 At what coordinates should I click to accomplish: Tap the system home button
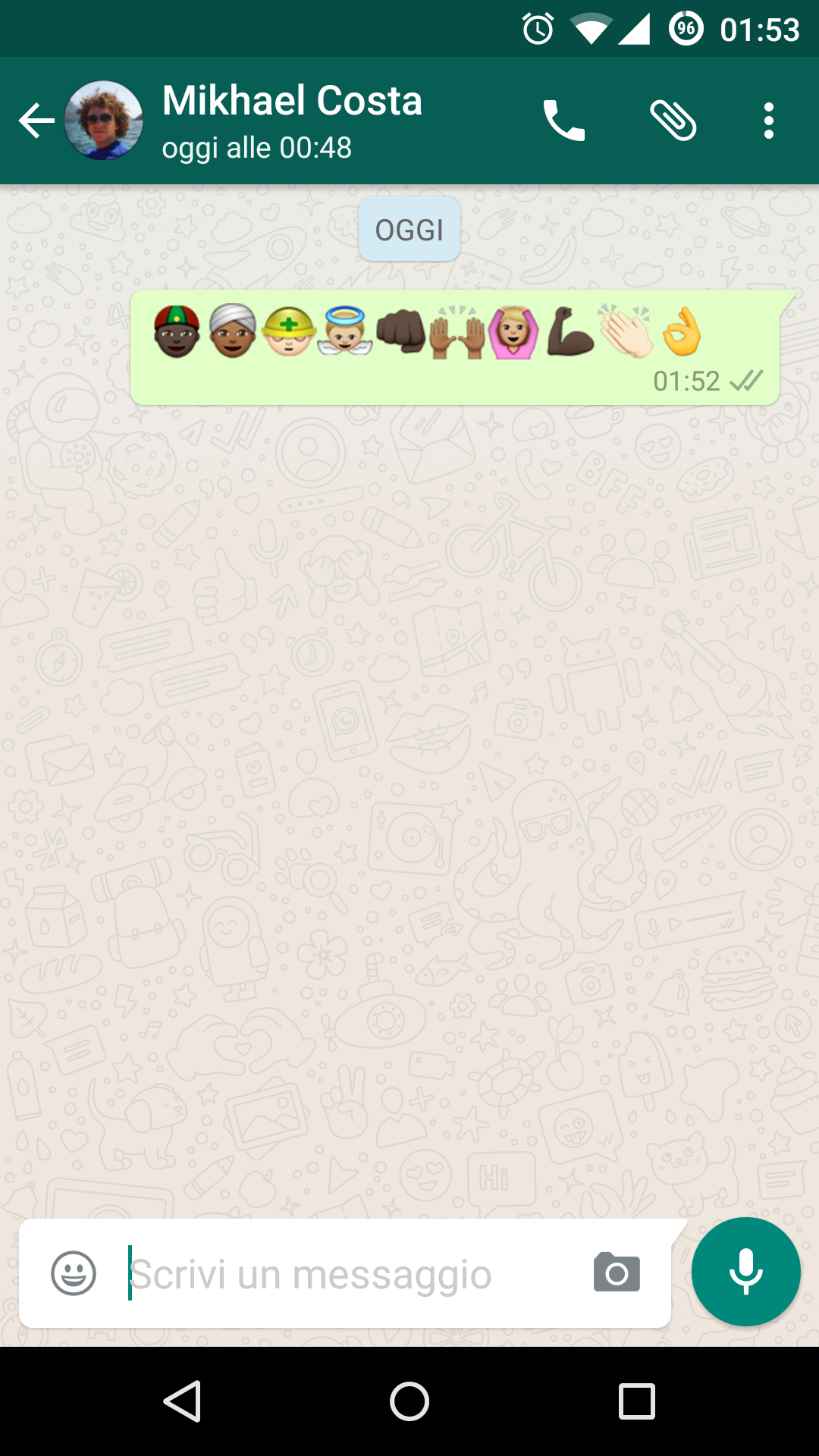tap(409, 1401)
